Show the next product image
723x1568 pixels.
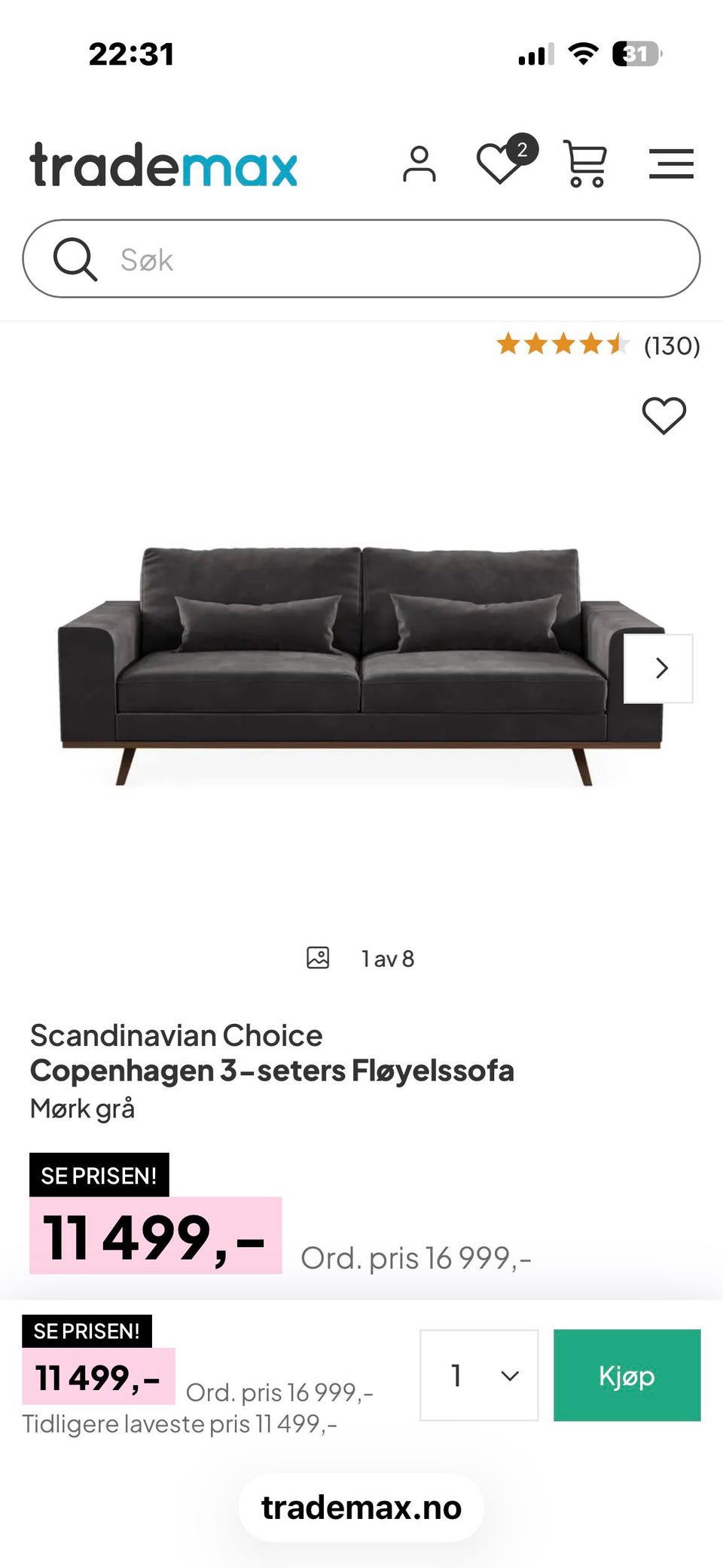[x=658, y=668]
